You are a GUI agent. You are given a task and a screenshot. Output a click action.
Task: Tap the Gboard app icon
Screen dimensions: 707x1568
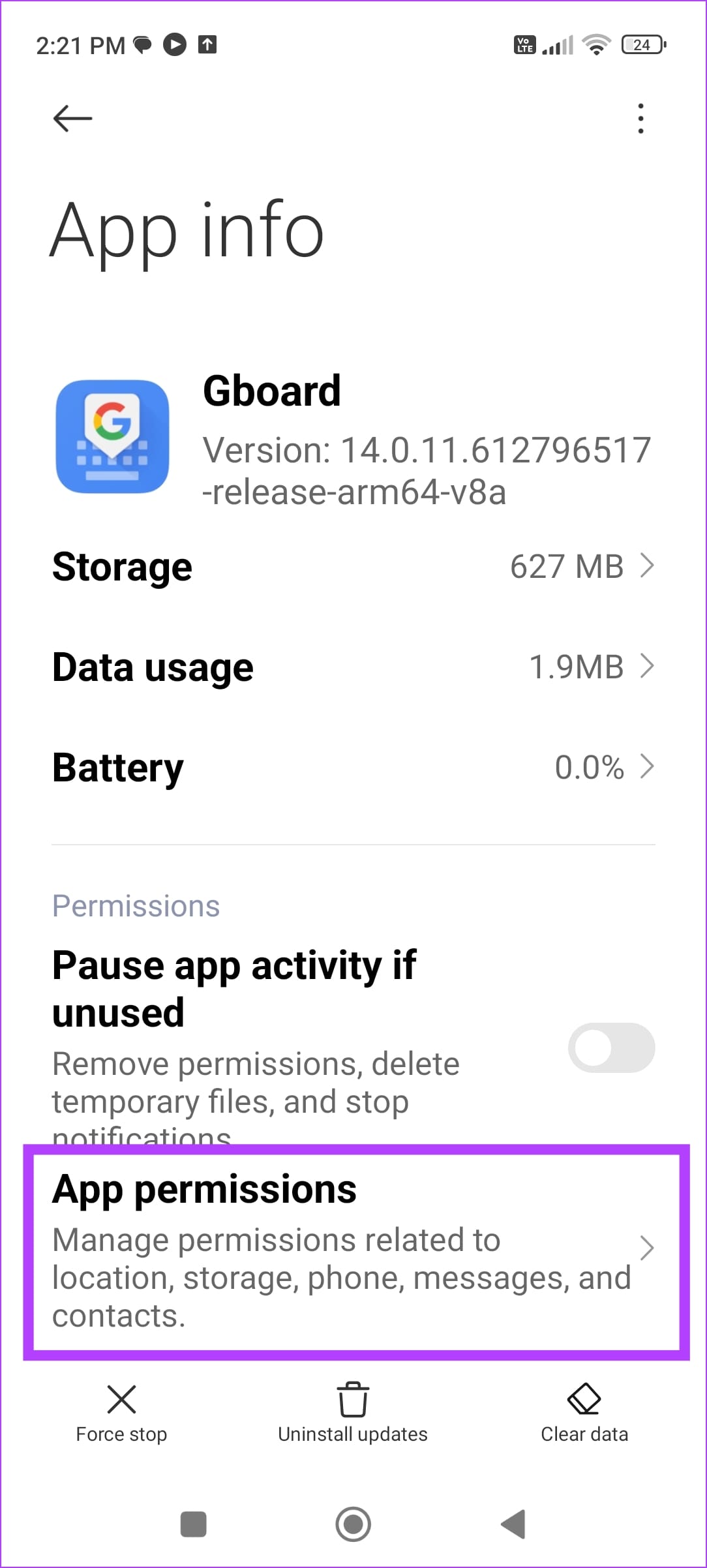click(x=112, y=436)
